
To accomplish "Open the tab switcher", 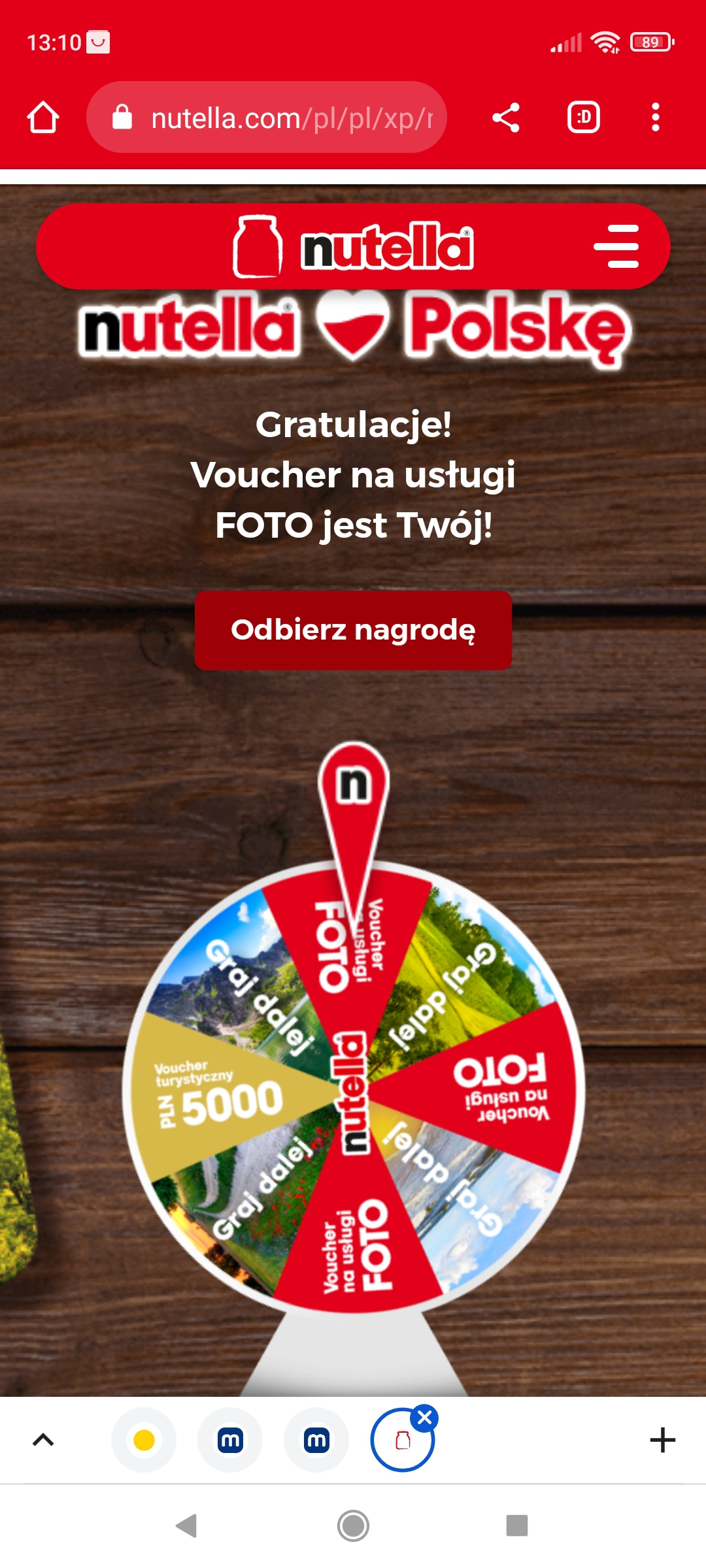I will pos(583,118).
